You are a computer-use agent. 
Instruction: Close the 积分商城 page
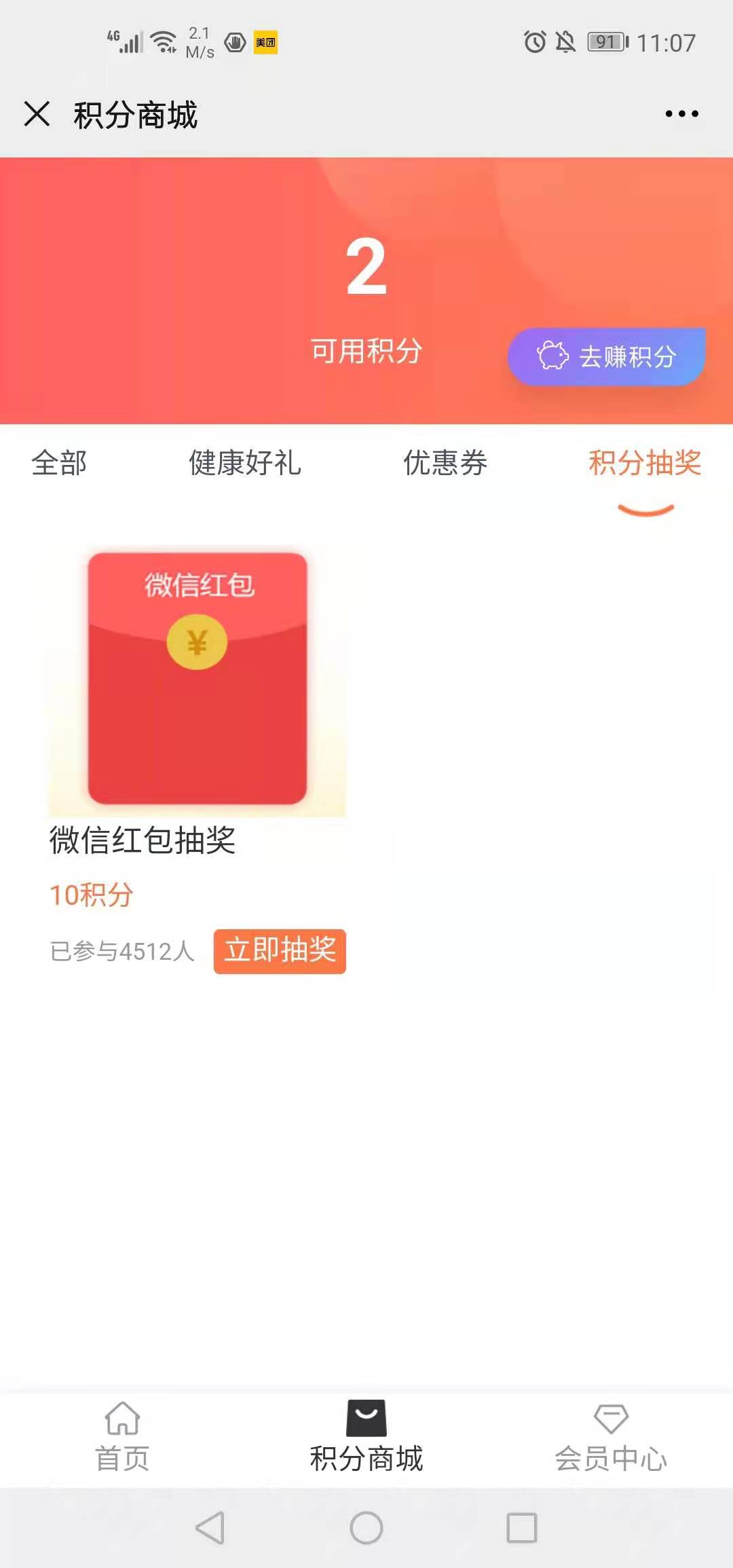37,114
